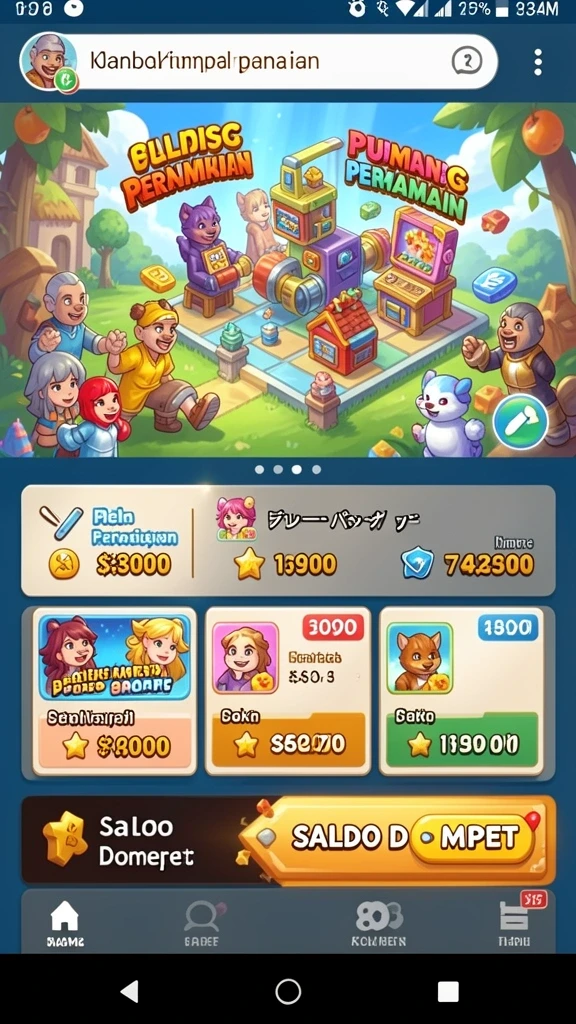Select the third banner page indicator dot
The height and width of the screenshot is (1024, 576).
[297, 469]
